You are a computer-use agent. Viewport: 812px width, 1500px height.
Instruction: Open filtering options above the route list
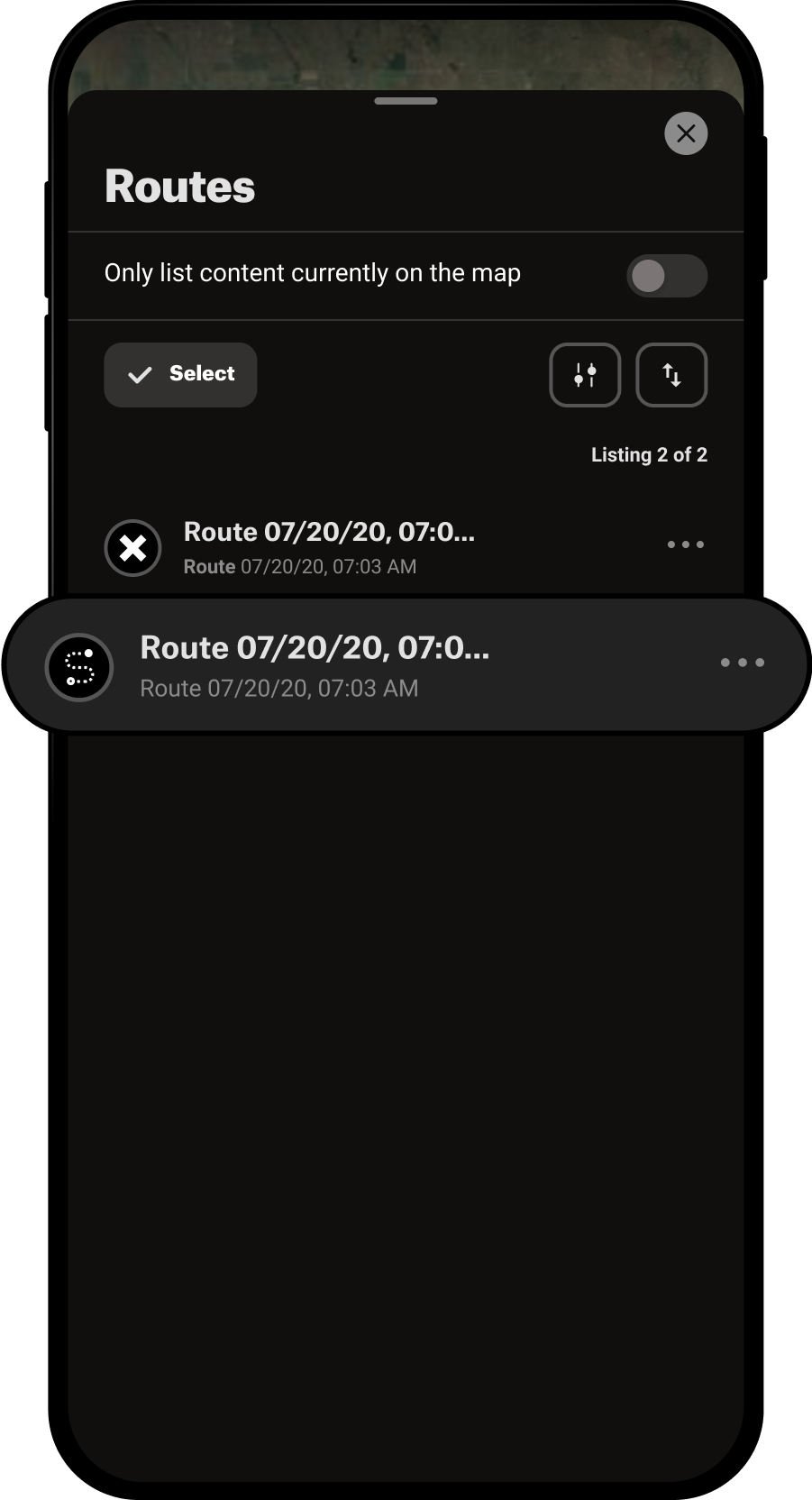[x=585, y=374]
